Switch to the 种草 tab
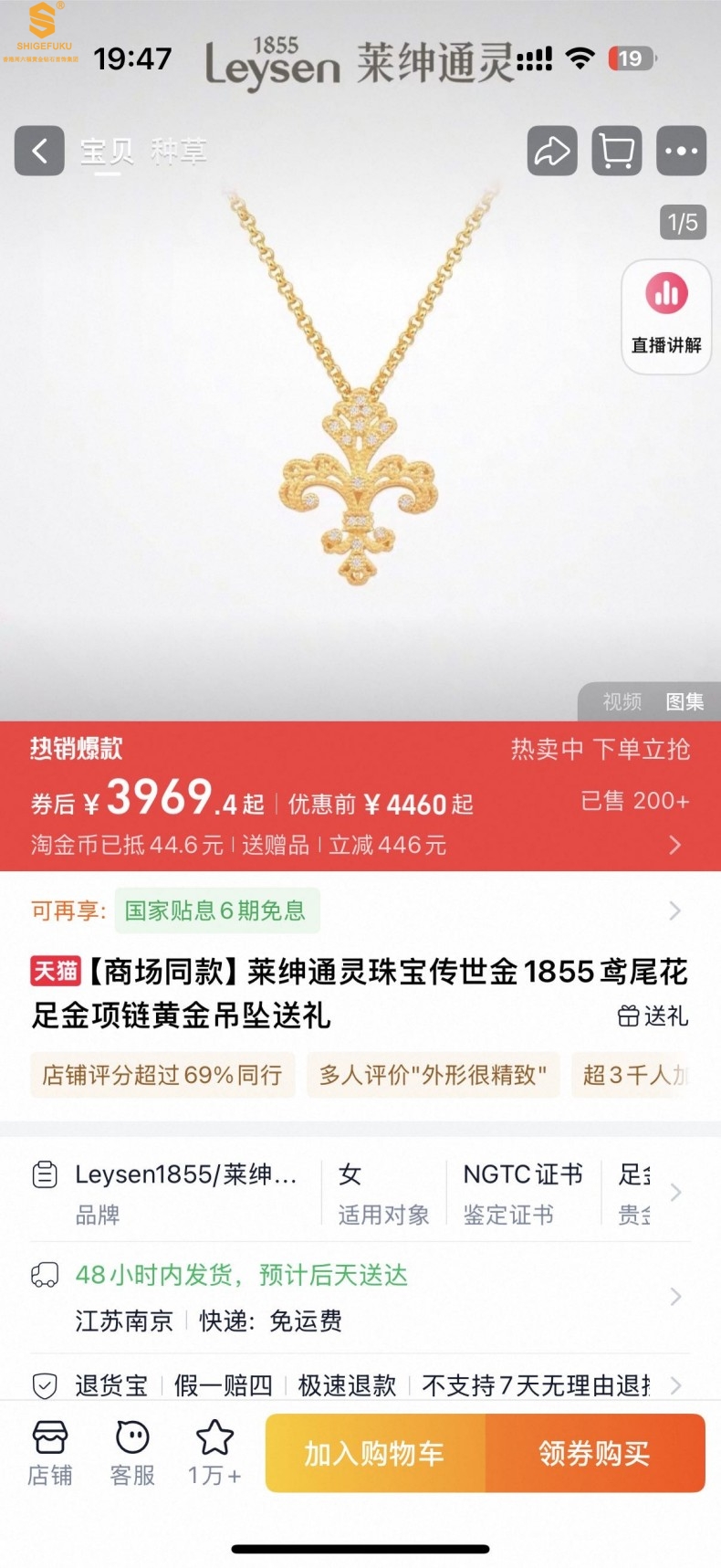Image resolution: width=721 pixels, height=1568 pixels. click(179, 151)
